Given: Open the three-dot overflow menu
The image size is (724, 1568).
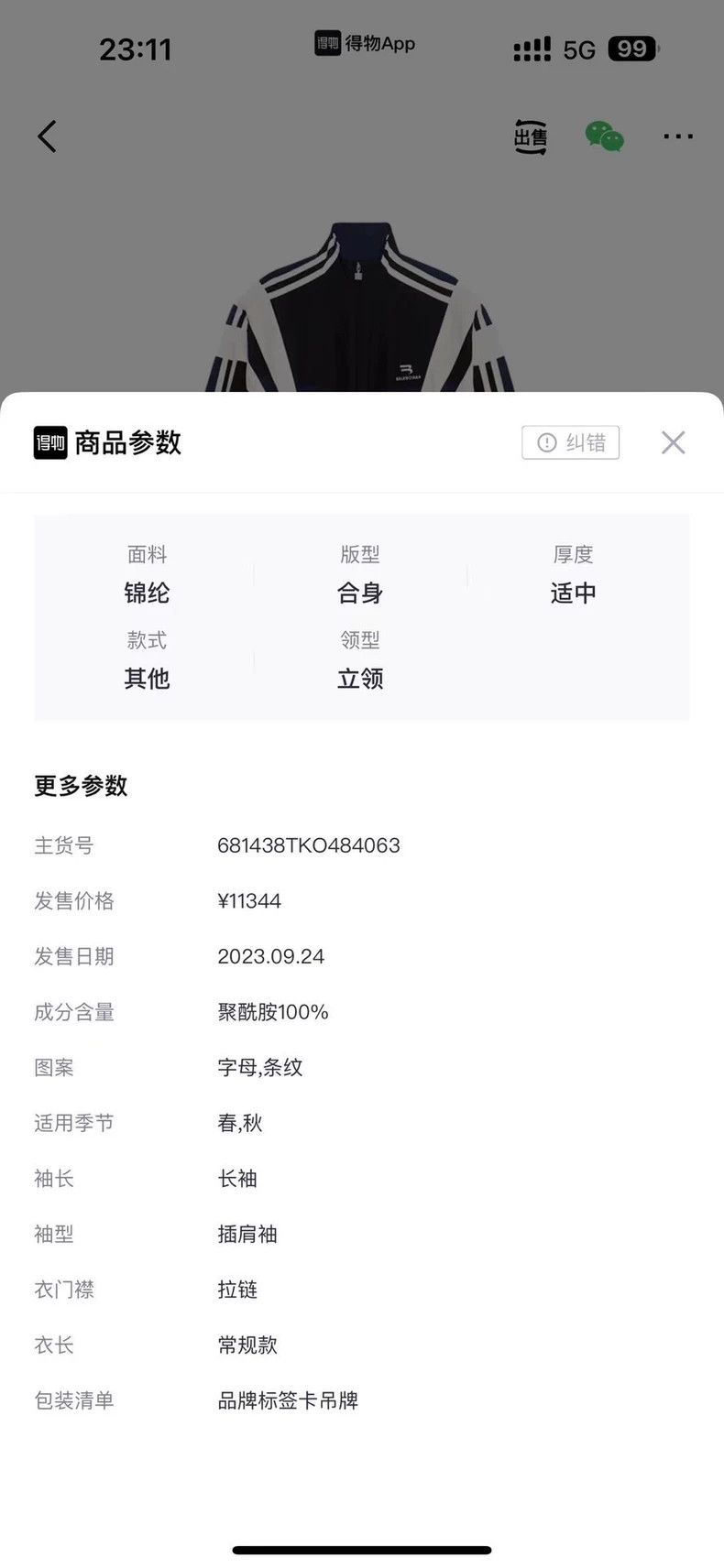Looking at the screenshot, I should (678, 136).
